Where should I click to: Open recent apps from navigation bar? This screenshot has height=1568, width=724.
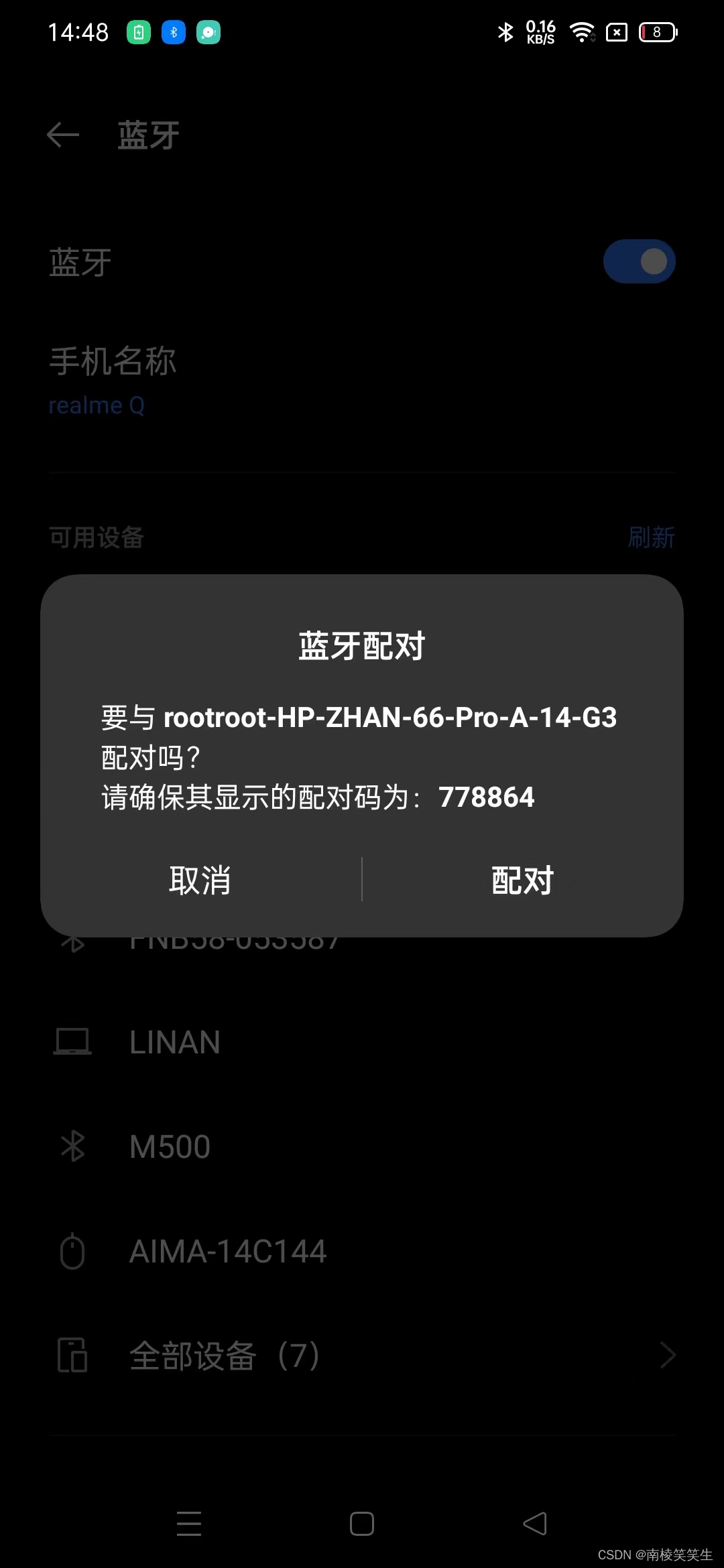pos(189,1523)
